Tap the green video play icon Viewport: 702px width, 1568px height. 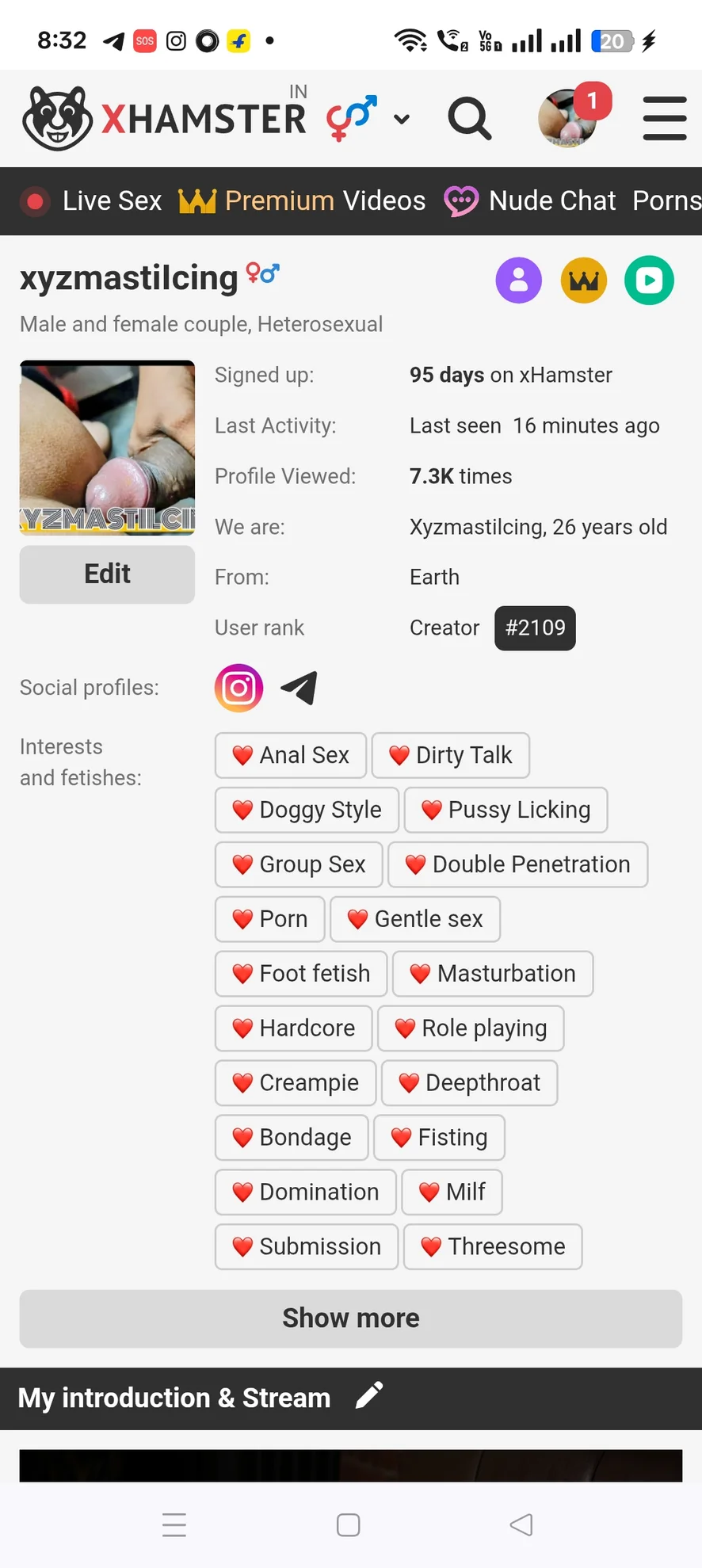coord(649,280)
